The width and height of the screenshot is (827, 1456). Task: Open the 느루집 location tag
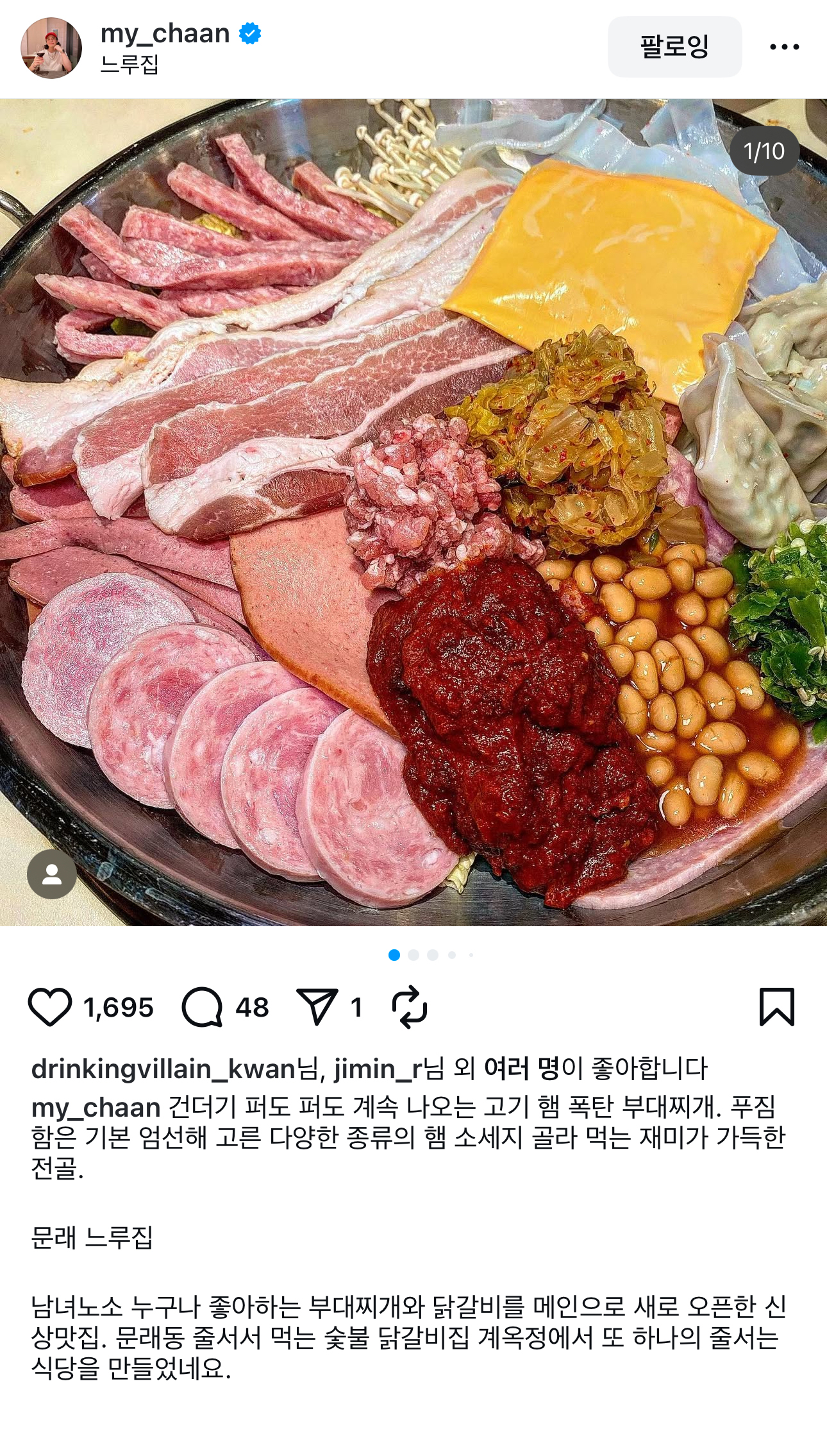[x=129, y=64]
